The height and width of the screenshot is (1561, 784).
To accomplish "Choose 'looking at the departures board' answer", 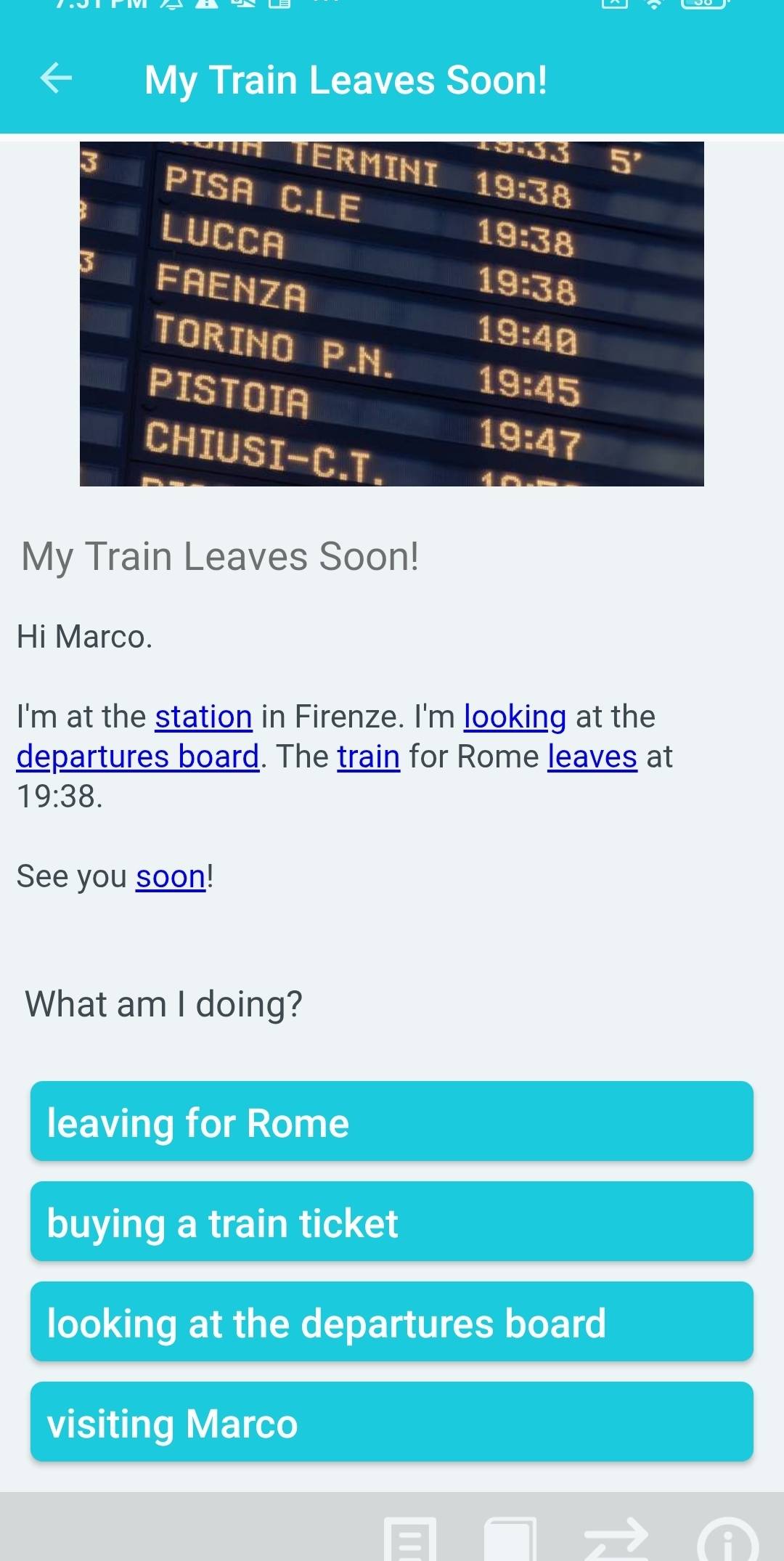I will (392, 1322).
